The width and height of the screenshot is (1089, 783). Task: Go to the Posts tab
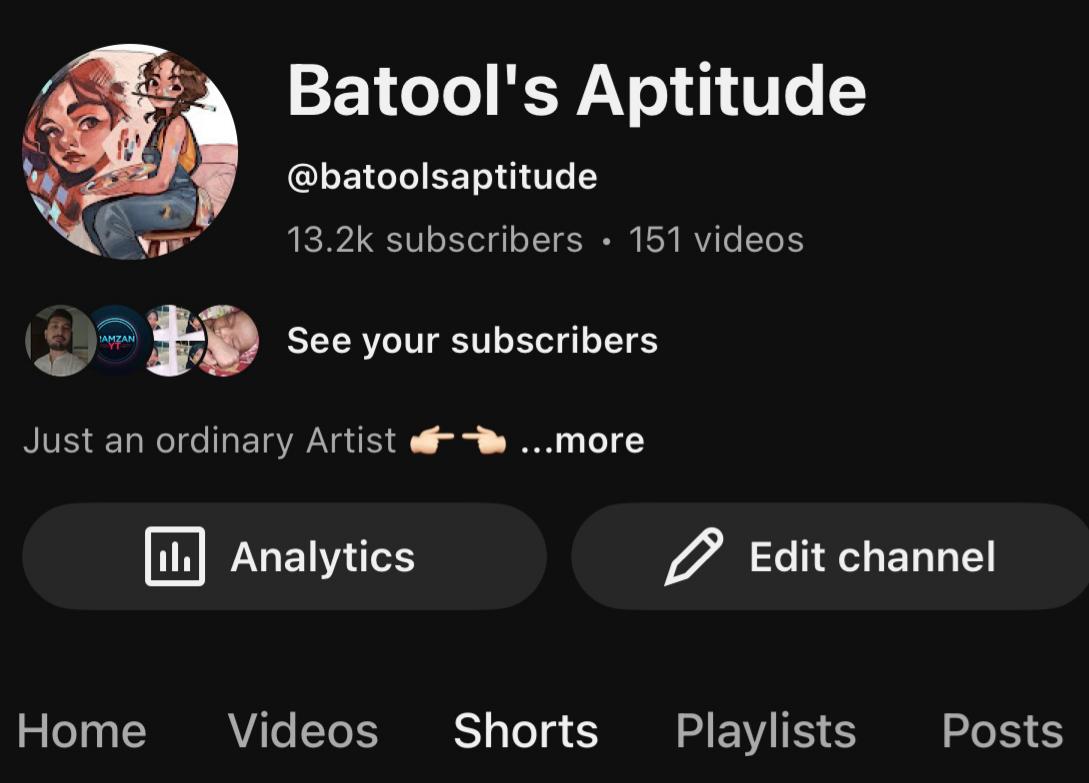(x=1002, y=731)
